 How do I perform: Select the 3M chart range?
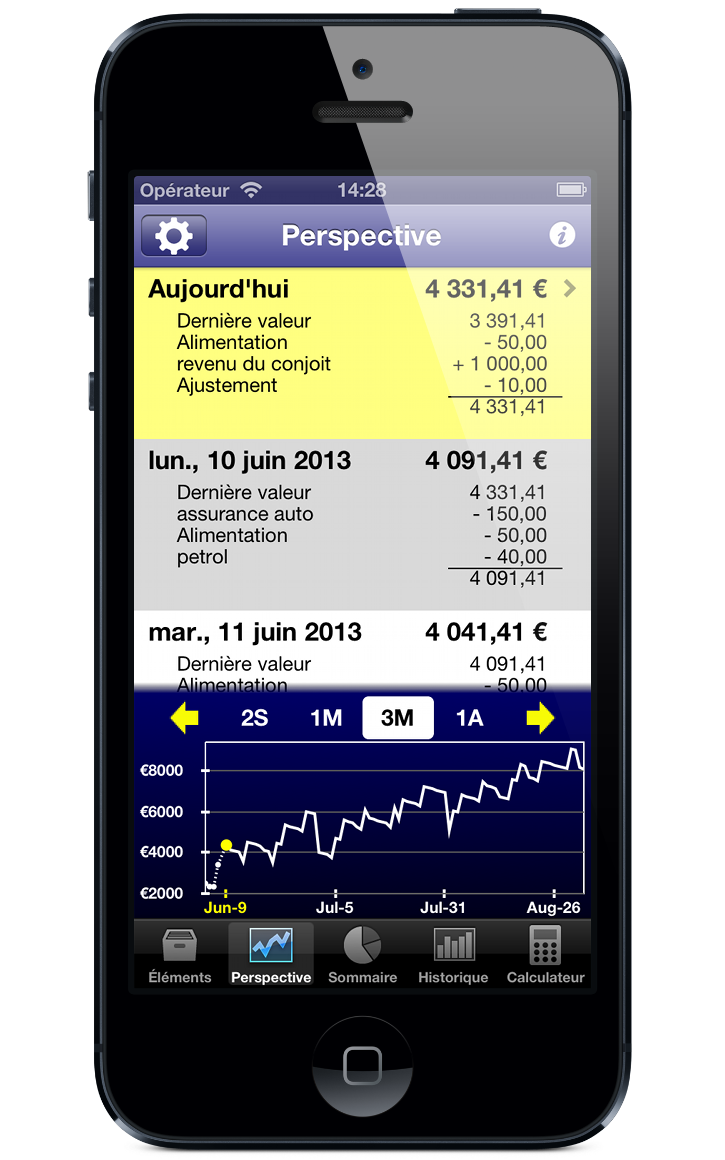coord(398,718)
